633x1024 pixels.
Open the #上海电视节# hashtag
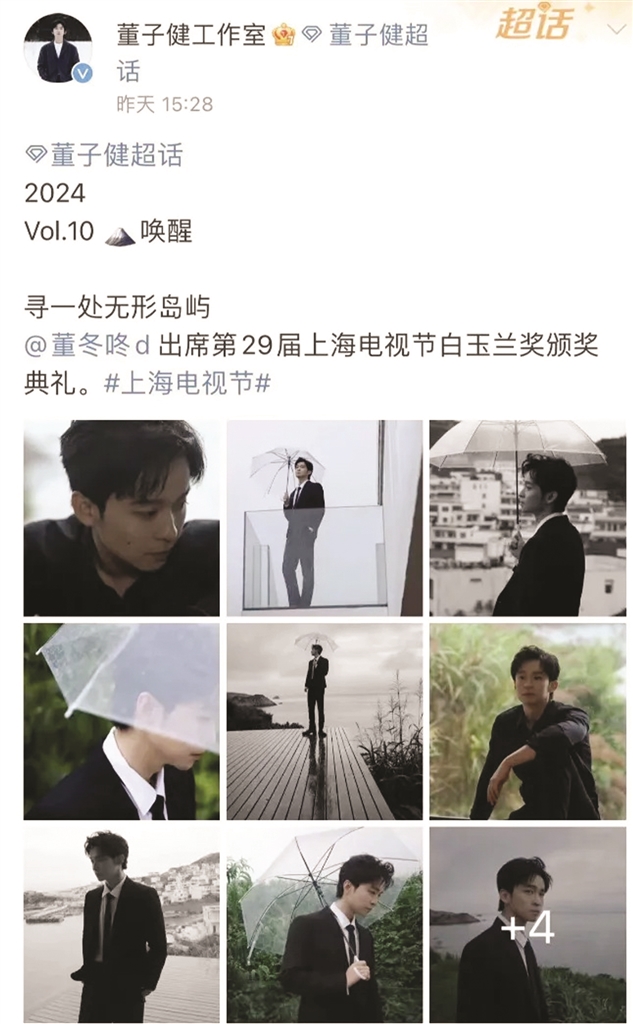coord(188,383)
